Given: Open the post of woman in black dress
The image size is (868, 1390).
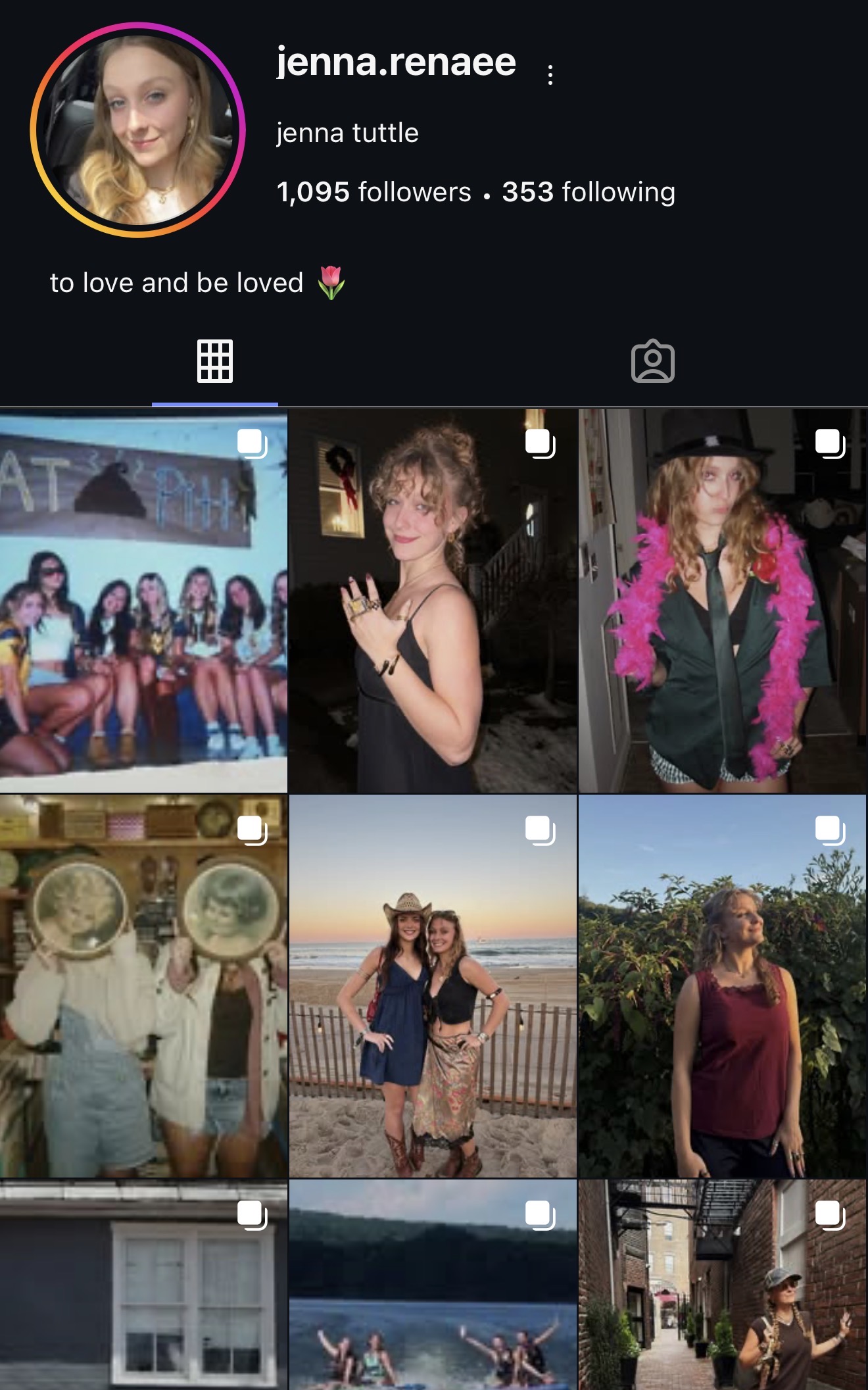Looking at the screenshot, I should tap(433, 600).
